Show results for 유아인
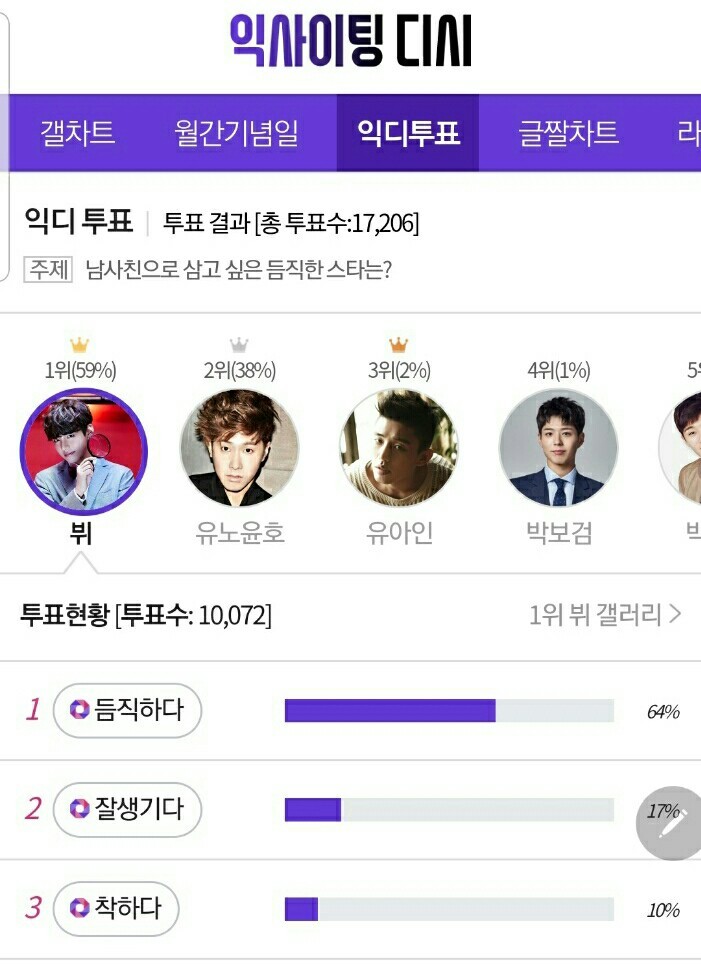Screen dimensions: 701x964 pyautogui.click(x=399, y=448)
